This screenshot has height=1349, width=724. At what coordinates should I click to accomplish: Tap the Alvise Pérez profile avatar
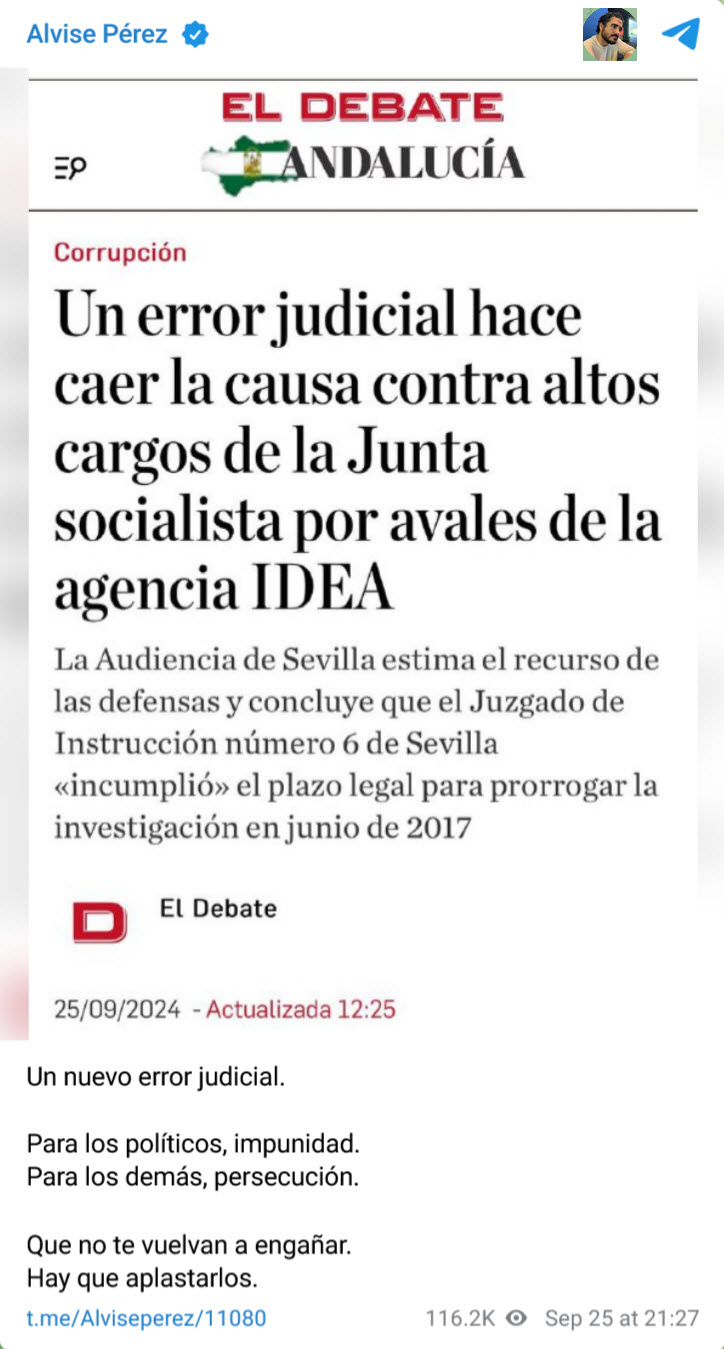click(609, 35)
